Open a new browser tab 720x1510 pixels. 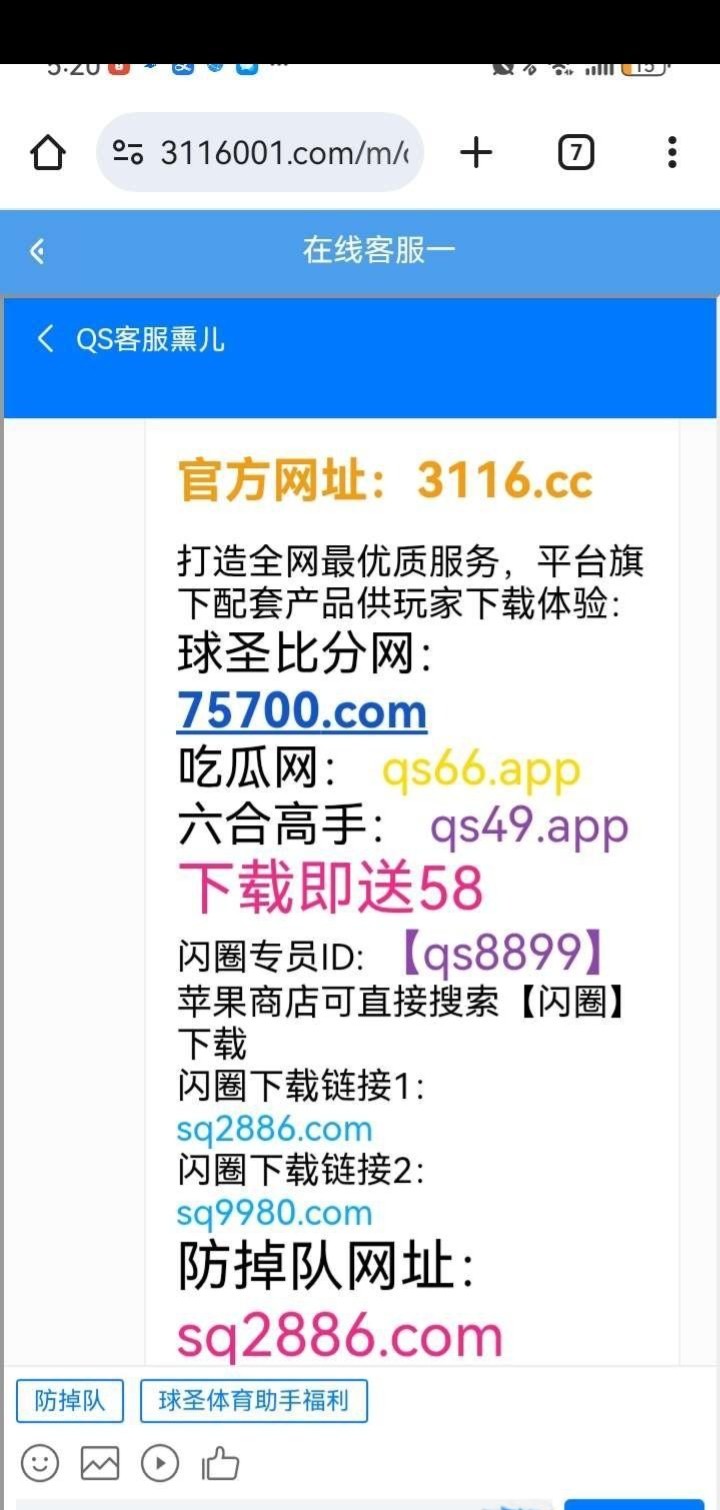pos(476,153)
